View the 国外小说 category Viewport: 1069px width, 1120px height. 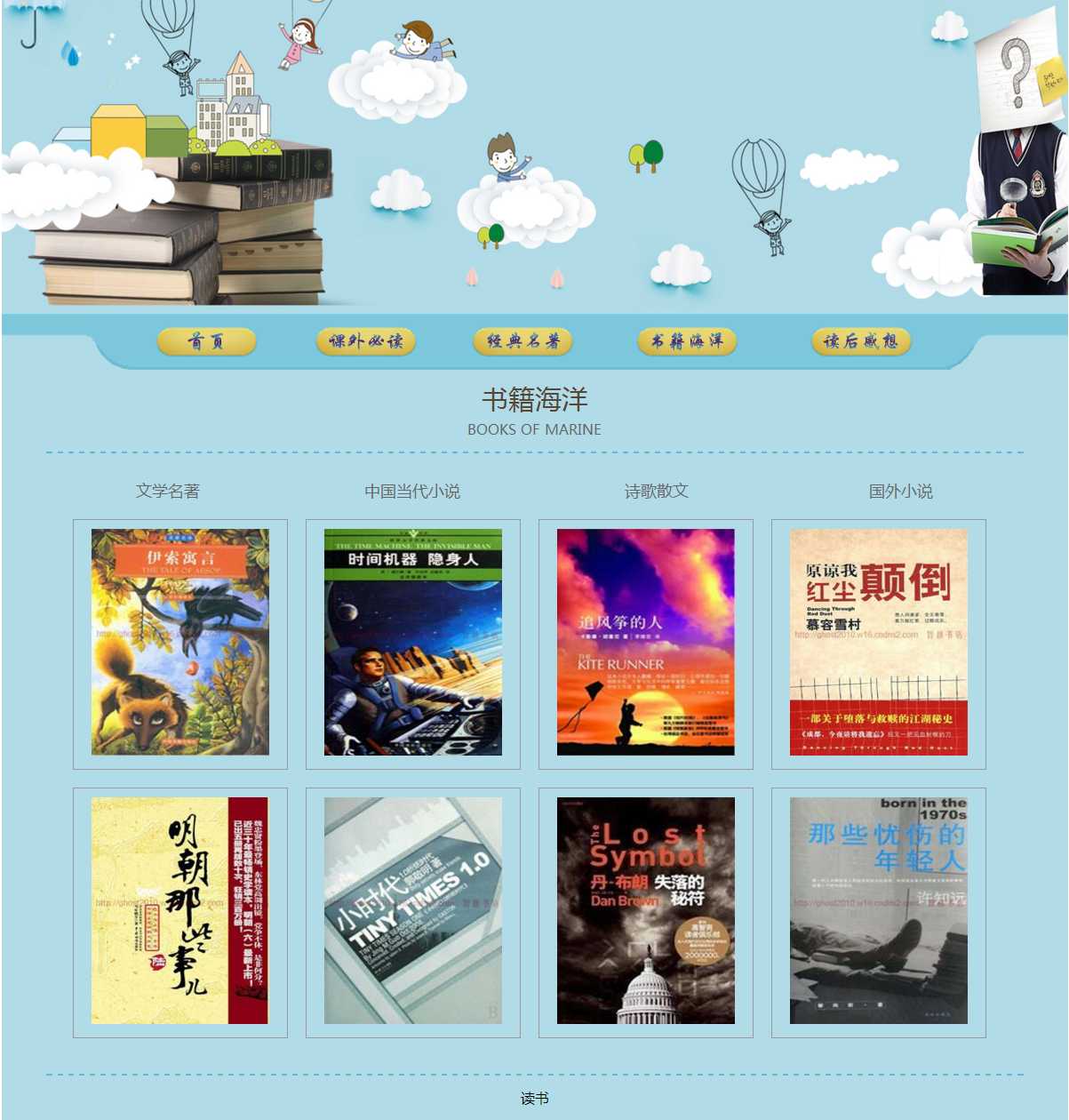click(901, 491)
